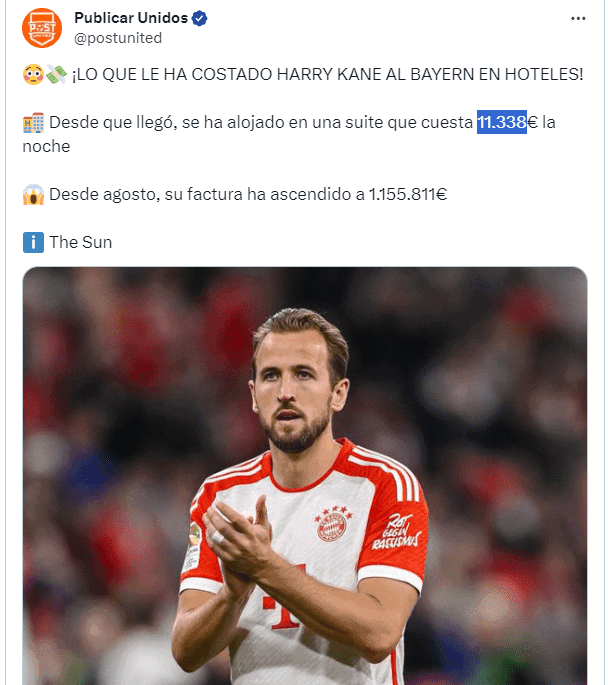
Task: Open the post's overflow menu
Action: (x=578, y=19)
